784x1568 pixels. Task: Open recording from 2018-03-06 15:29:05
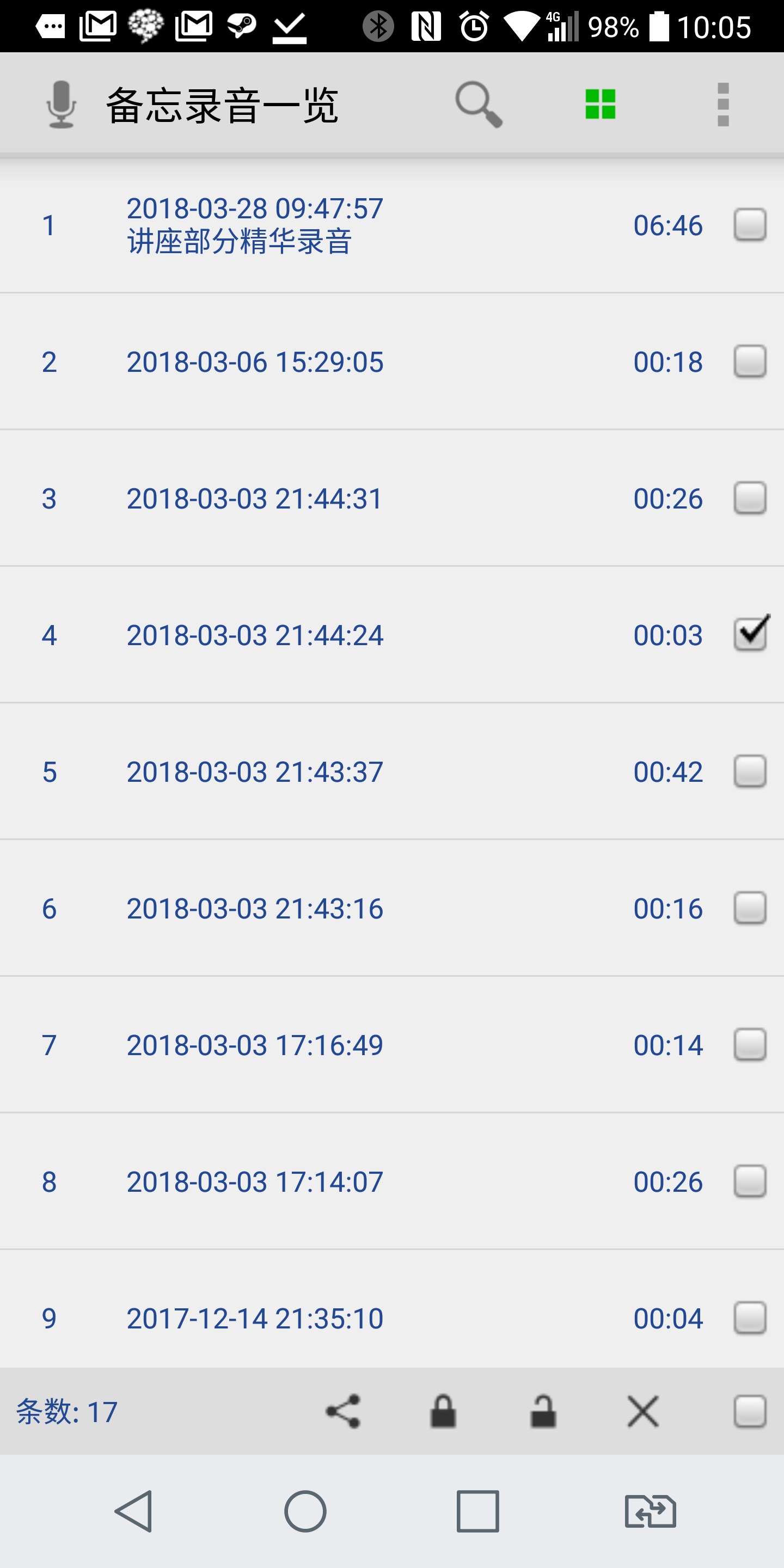point(254,362)
